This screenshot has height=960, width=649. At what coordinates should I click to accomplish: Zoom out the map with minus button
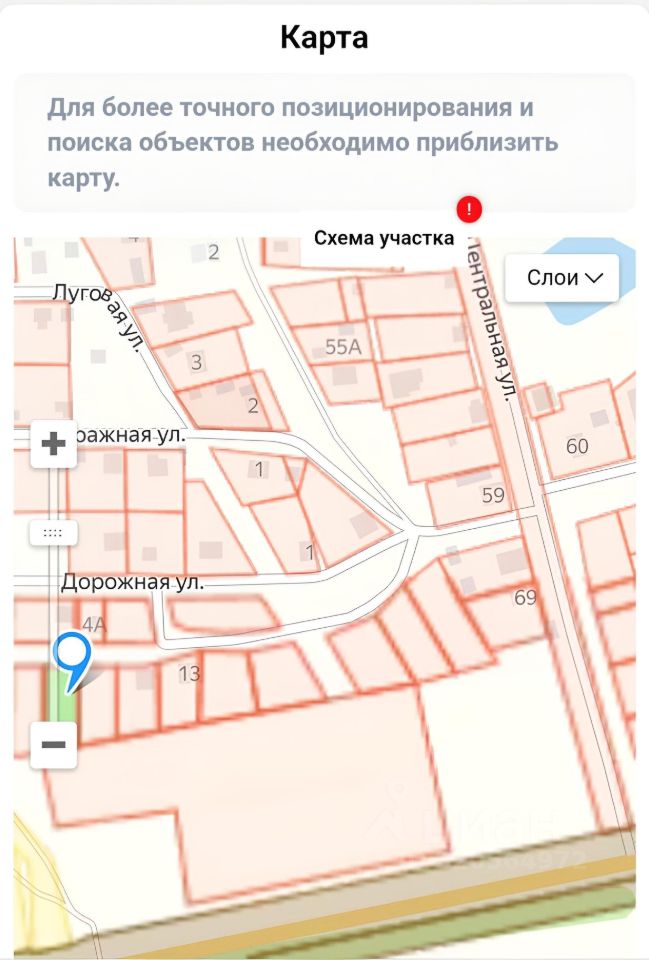(53, 744)
